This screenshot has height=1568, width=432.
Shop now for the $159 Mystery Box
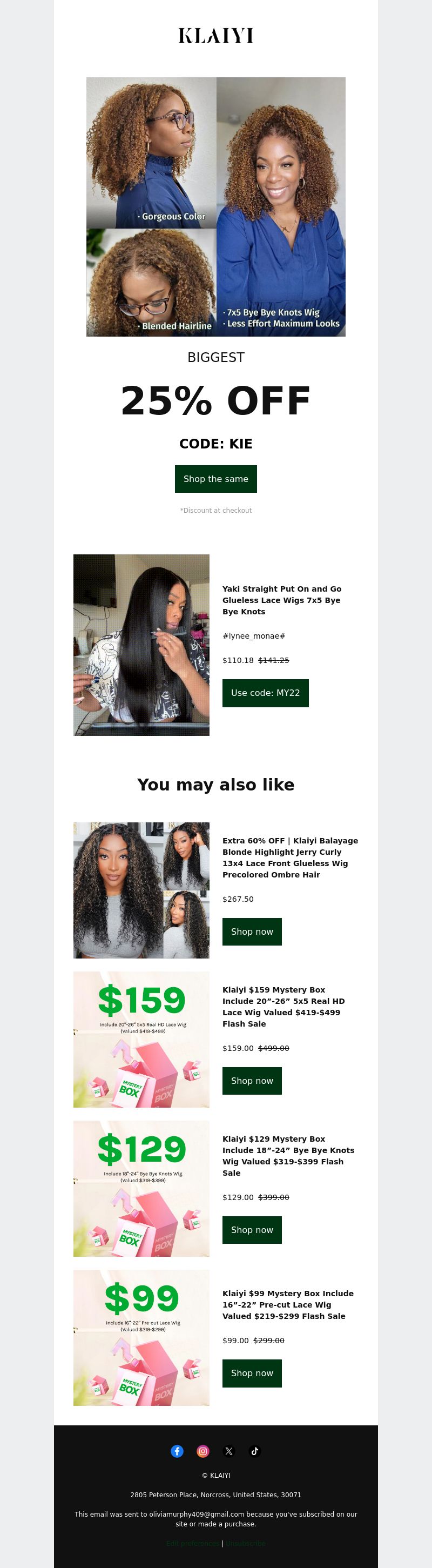252,1081
